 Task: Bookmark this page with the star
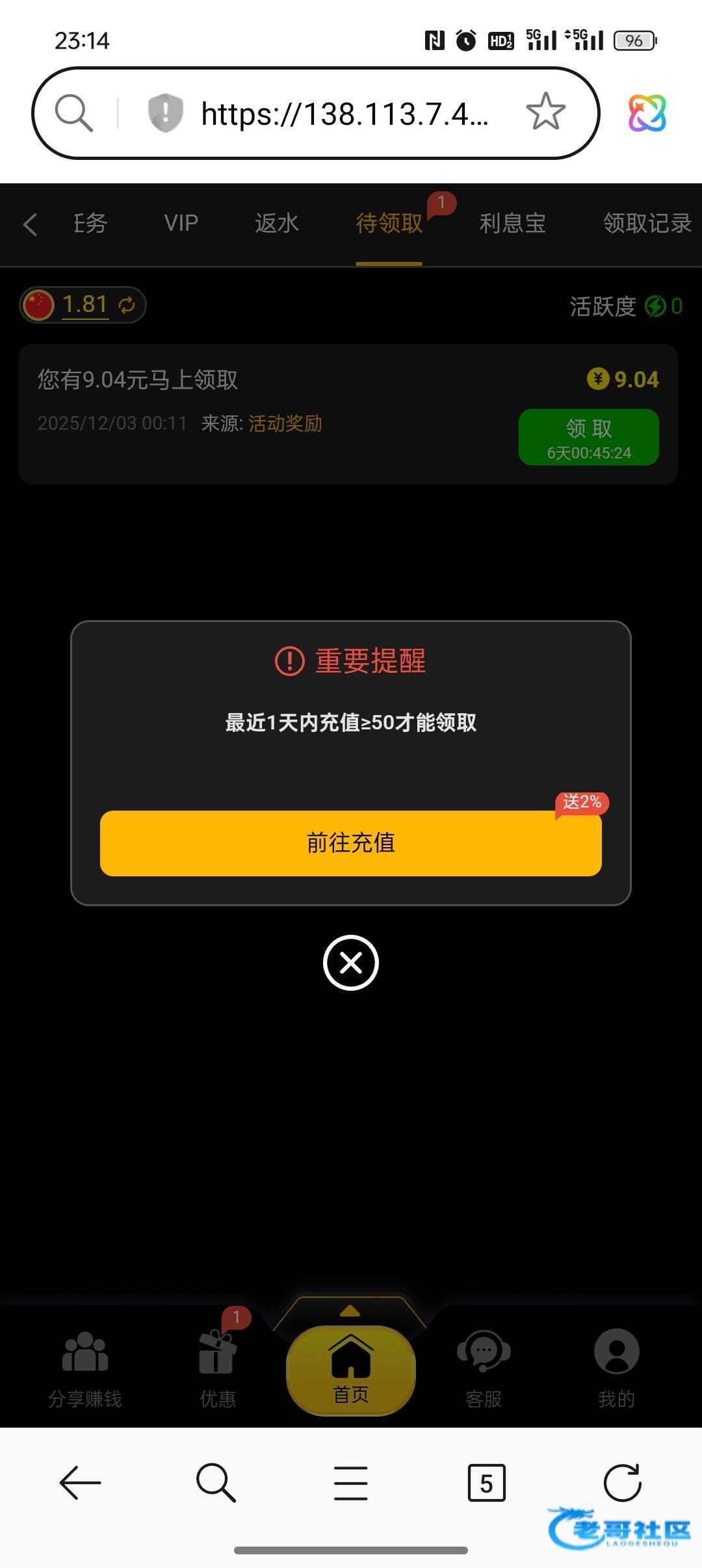pyautogui.click(x=545, y=112)
